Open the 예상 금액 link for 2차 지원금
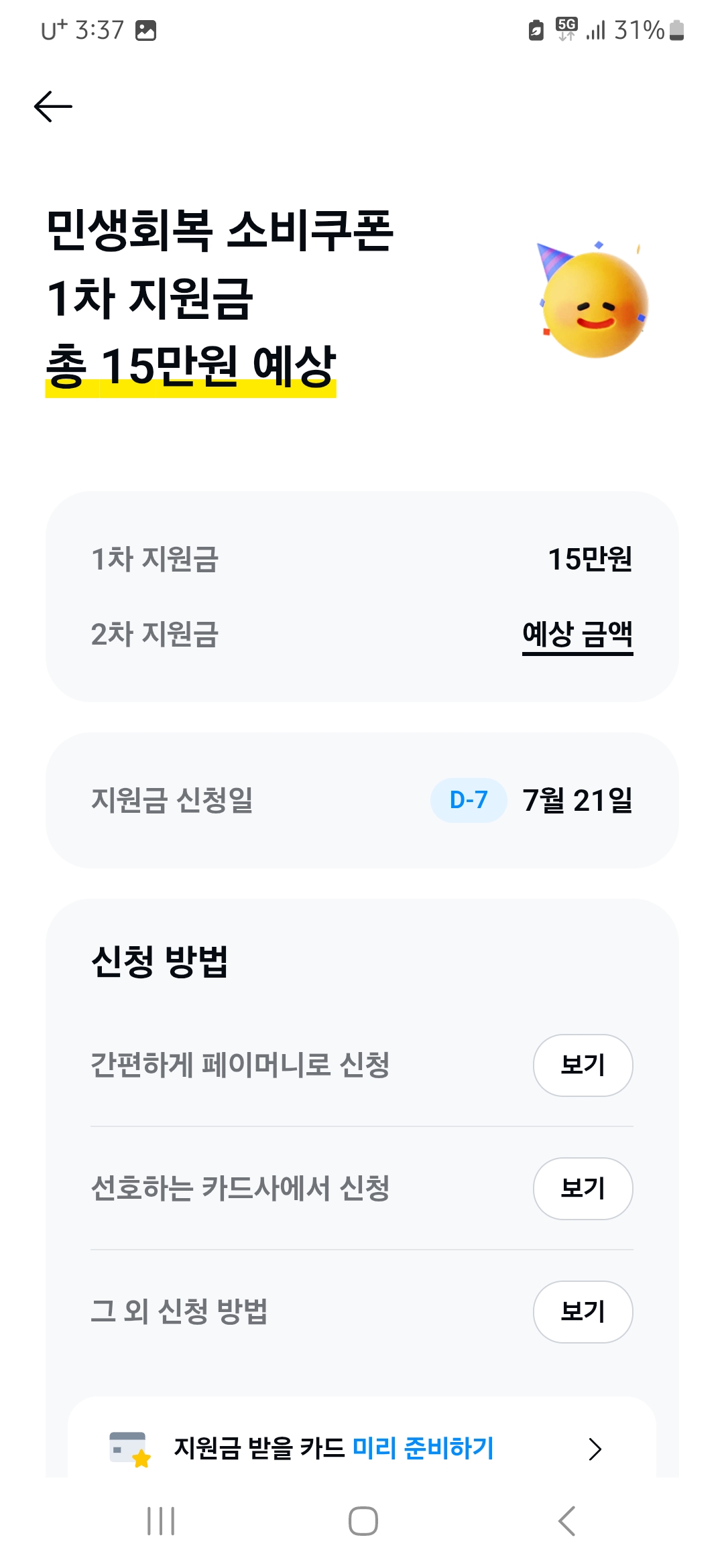Image resolution: width=724 pixels, height=1568 pixels. (577, 635)
